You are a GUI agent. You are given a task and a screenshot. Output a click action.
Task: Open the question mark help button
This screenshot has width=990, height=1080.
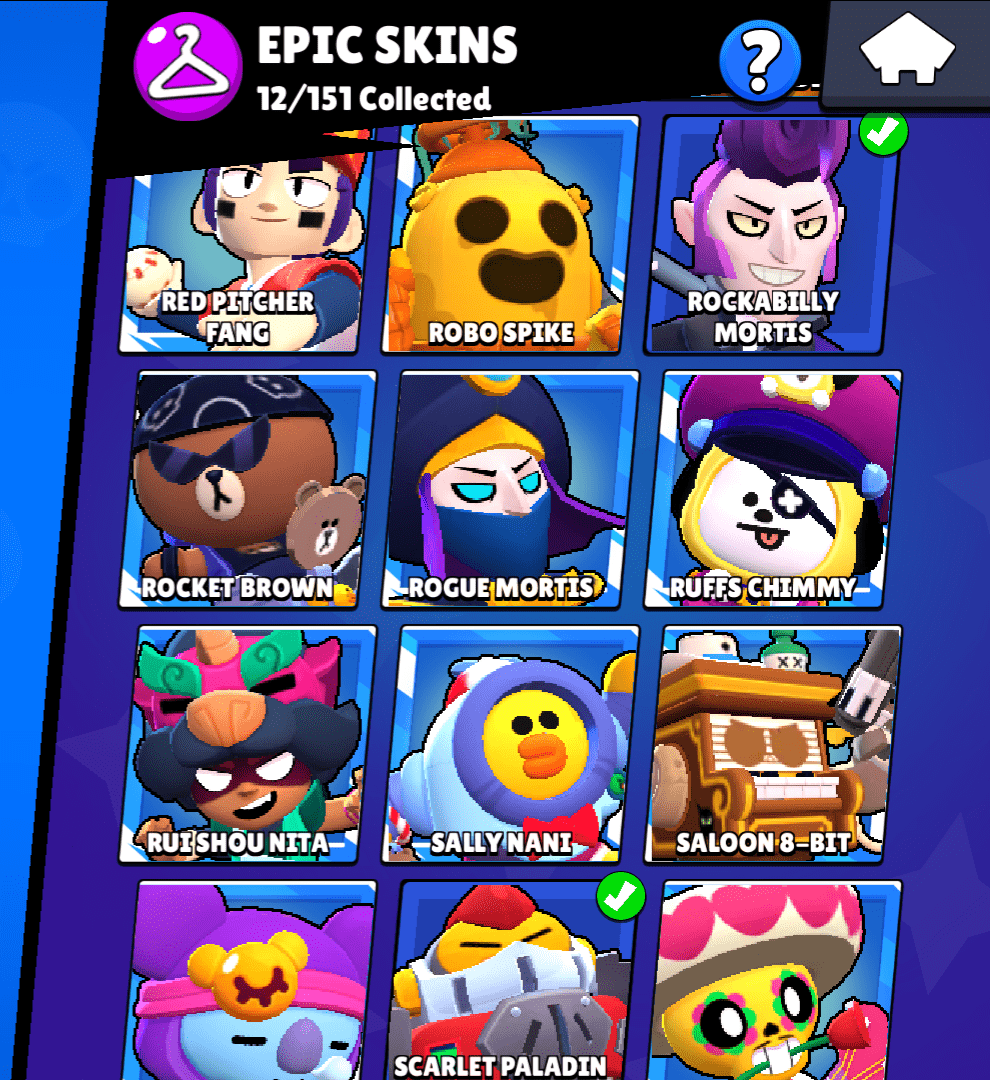[x=760, y=62]
